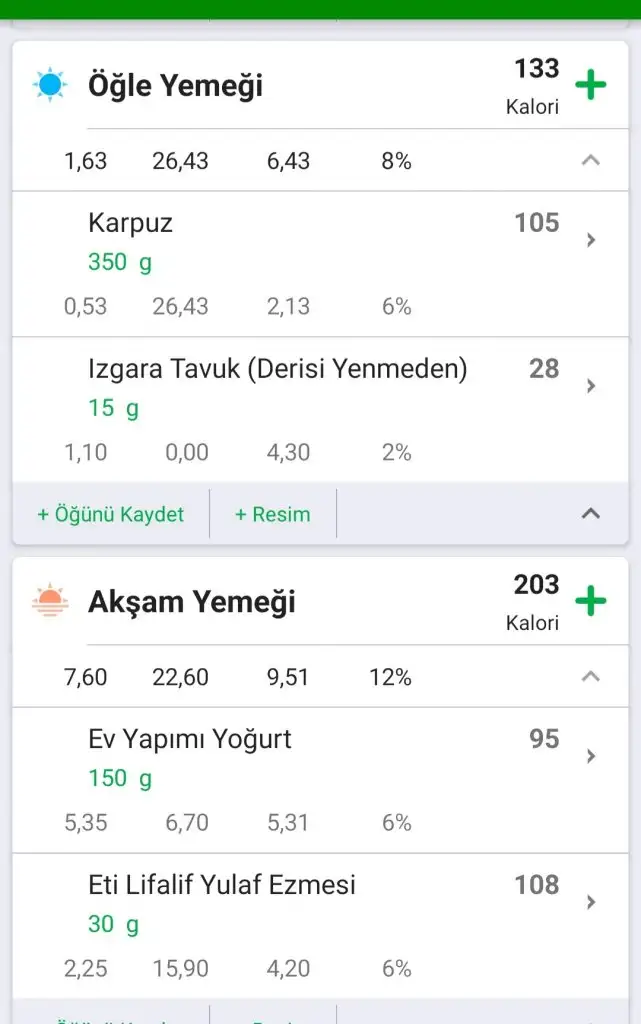The width and height of the screenshot is (641, 1024).
Task: Collapse Öğle Yemeği nutrition summary
Action: pyautogui.click(x=591, y=160)
